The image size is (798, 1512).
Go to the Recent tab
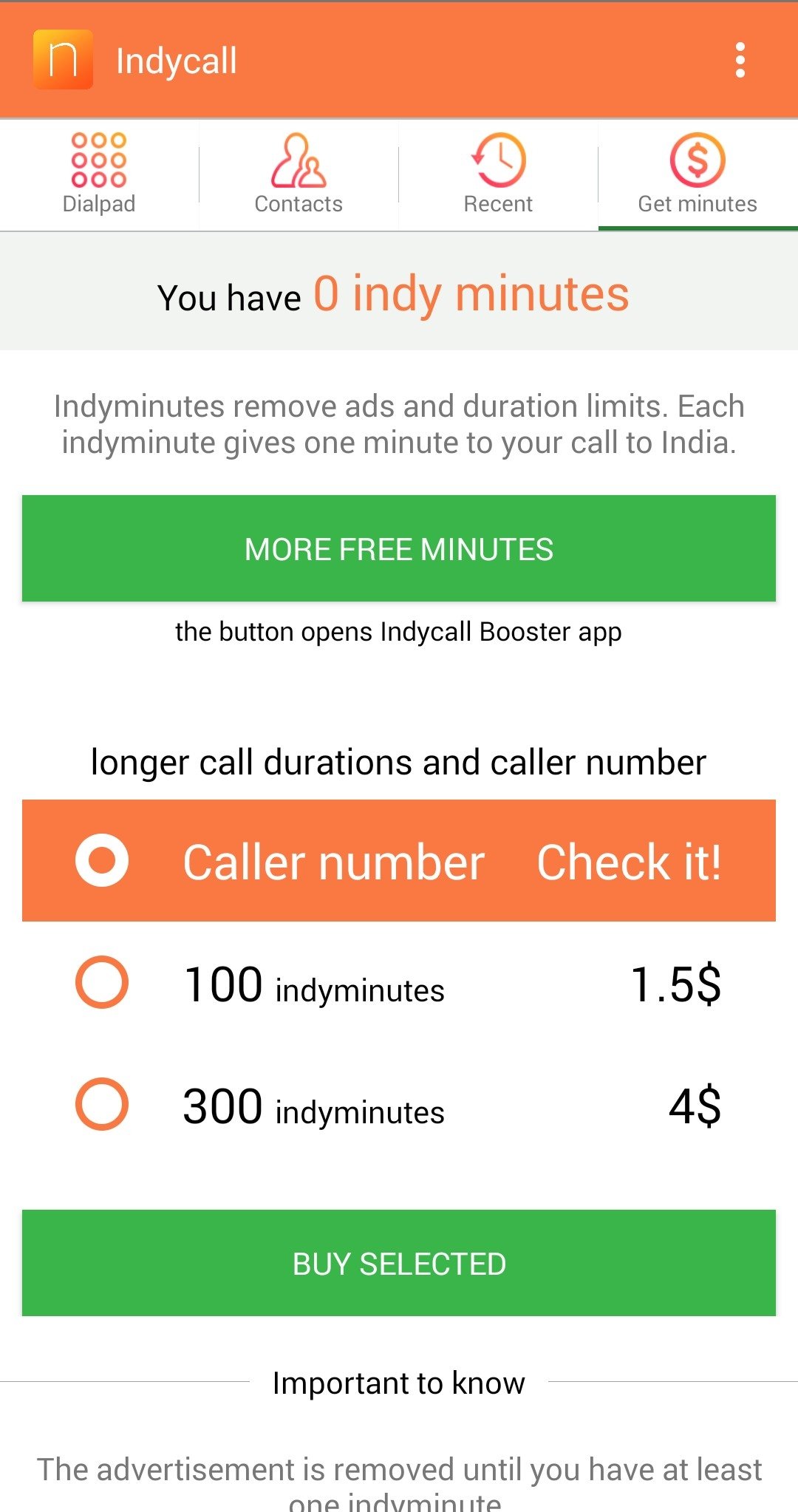(x=498, y=174)
